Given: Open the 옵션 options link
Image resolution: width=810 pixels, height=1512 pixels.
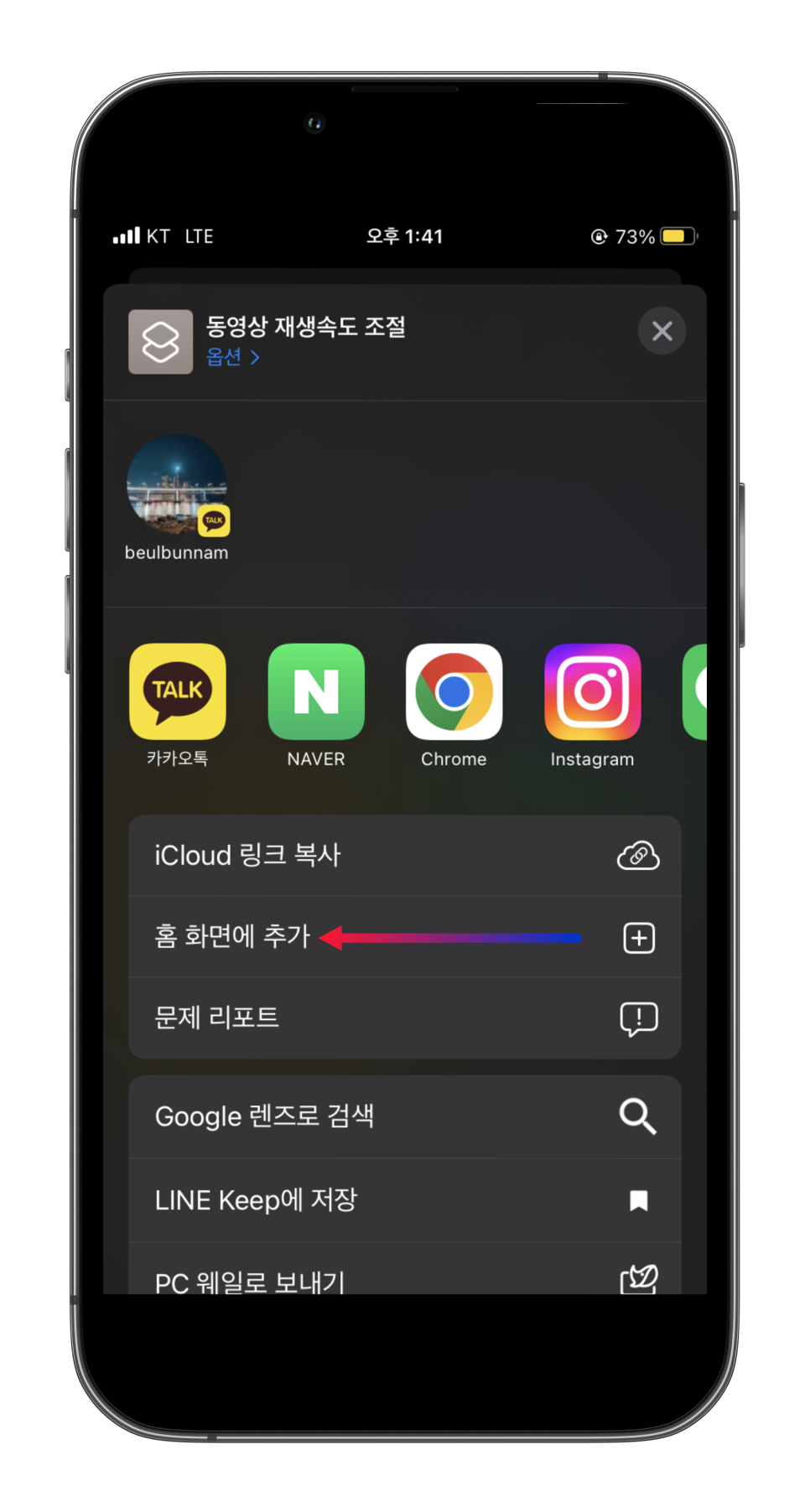Looking at the screenshot, I should 232,357.
